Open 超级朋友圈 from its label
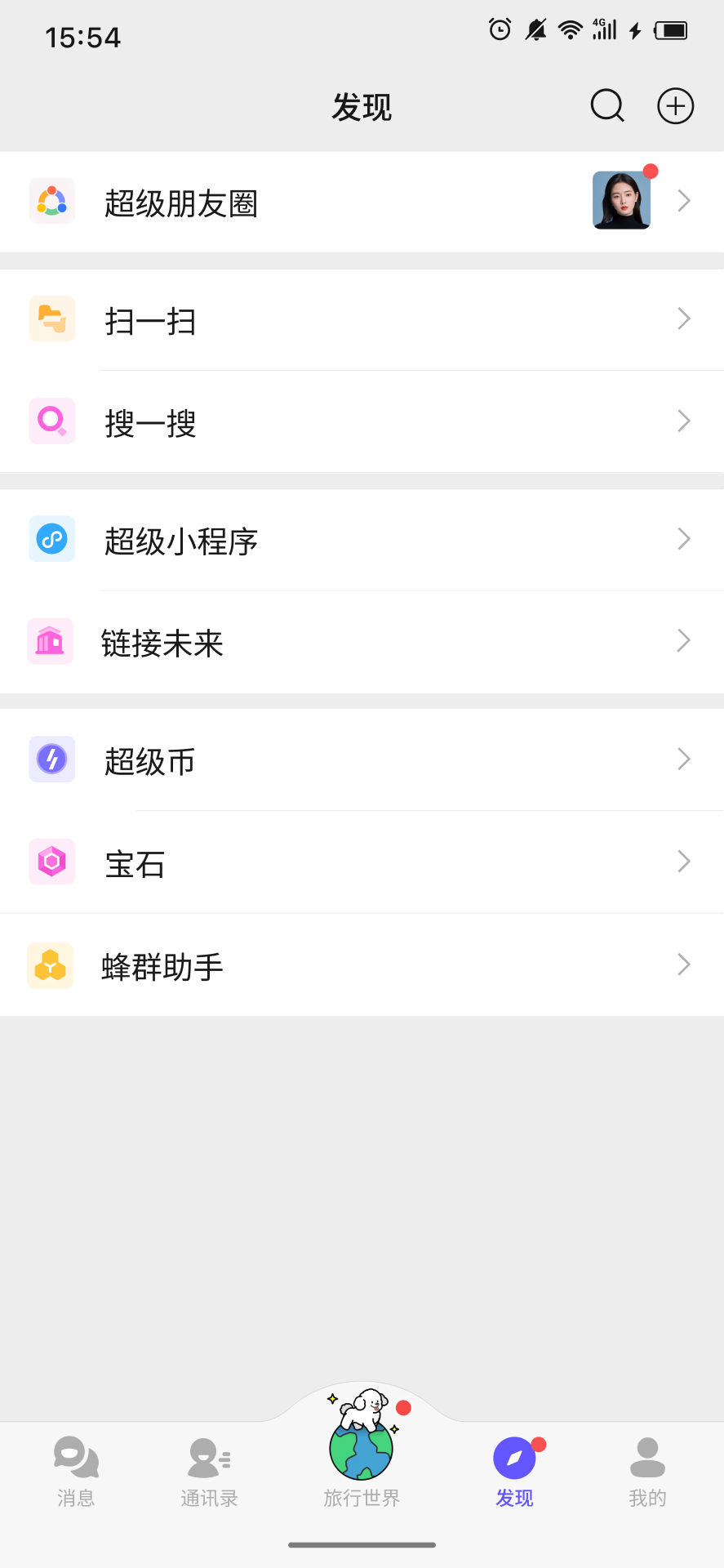This screenshot has height=1568, width=724. [182, 203]
